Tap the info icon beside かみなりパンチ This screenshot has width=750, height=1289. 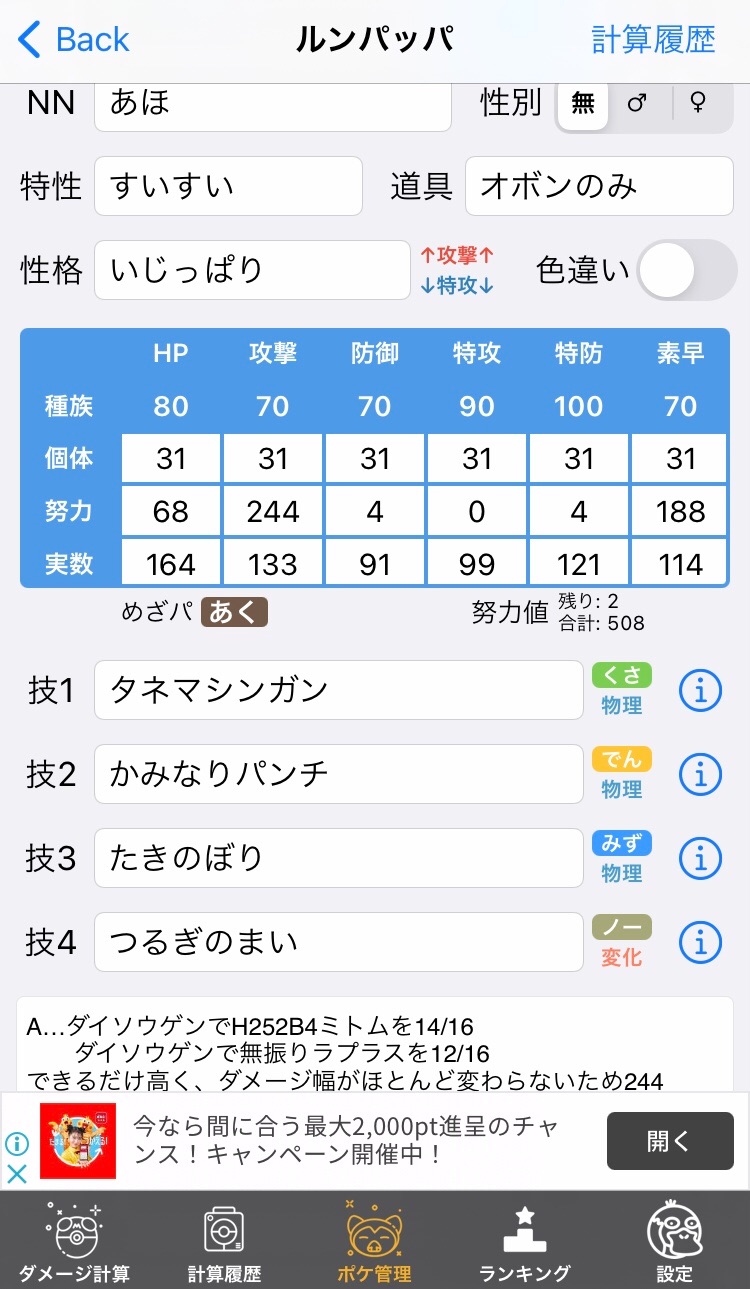click(x=700, y=774)
